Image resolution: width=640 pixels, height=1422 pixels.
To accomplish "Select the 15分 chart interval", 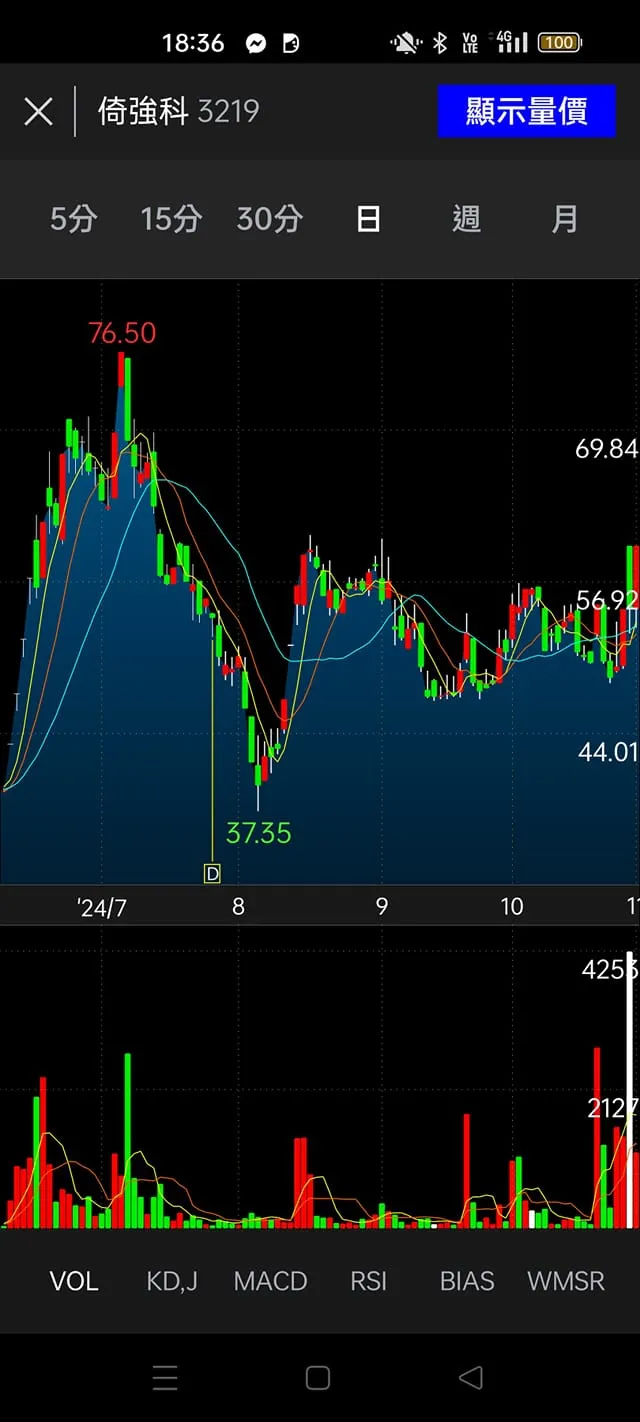I will pos(171,219).
